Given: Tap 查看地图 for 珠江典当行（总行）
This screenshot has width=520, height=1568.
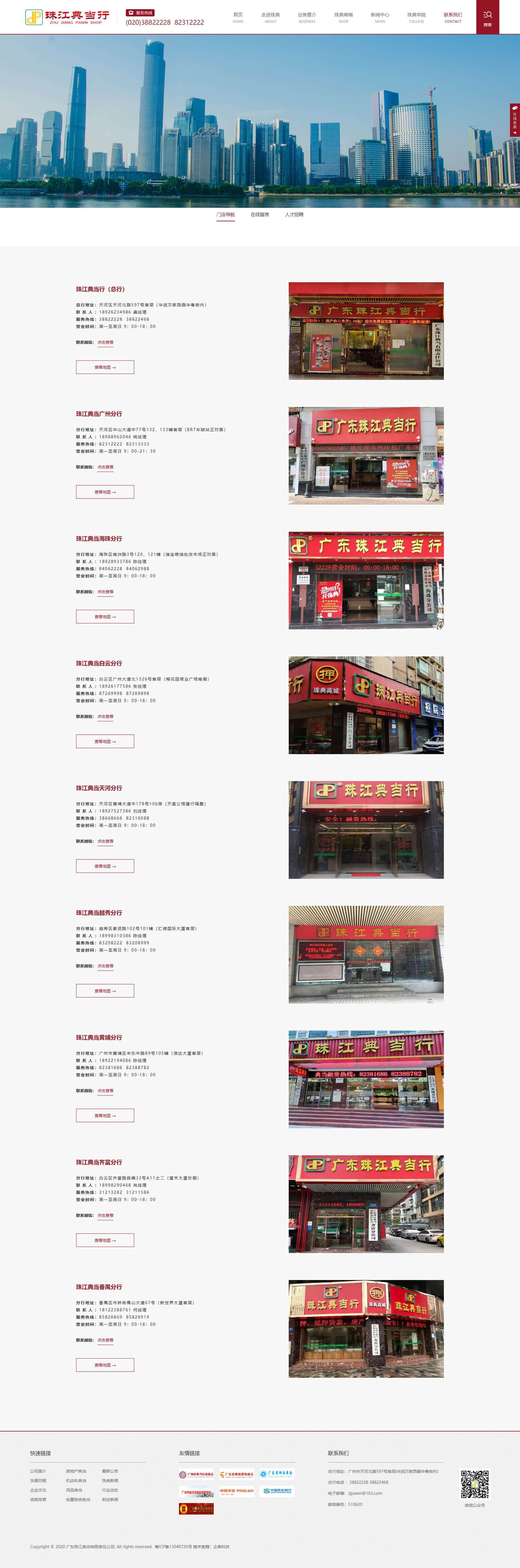Looking at the screenshot, I should click(x=105, y=367).
